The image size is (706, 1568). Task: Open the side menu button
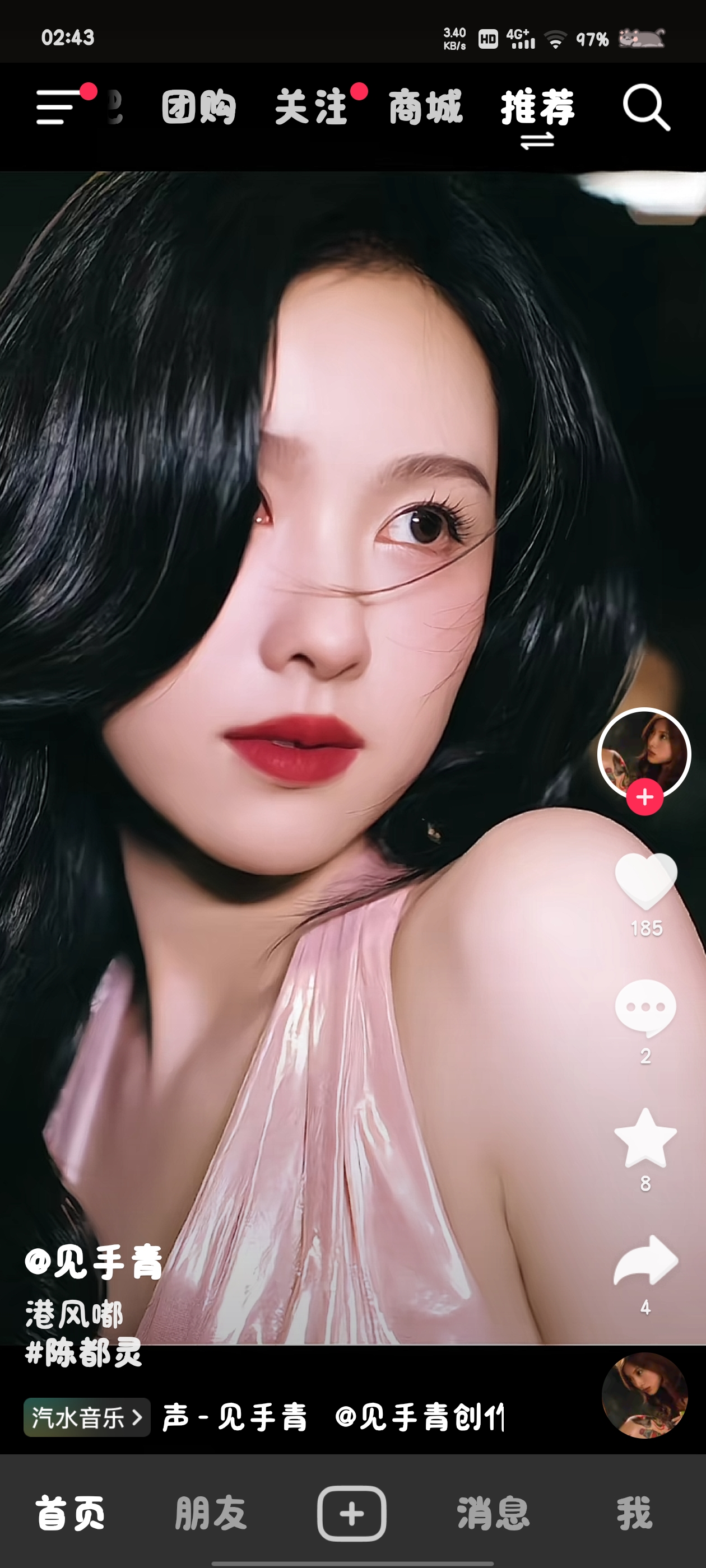click(x=58, y=107)
